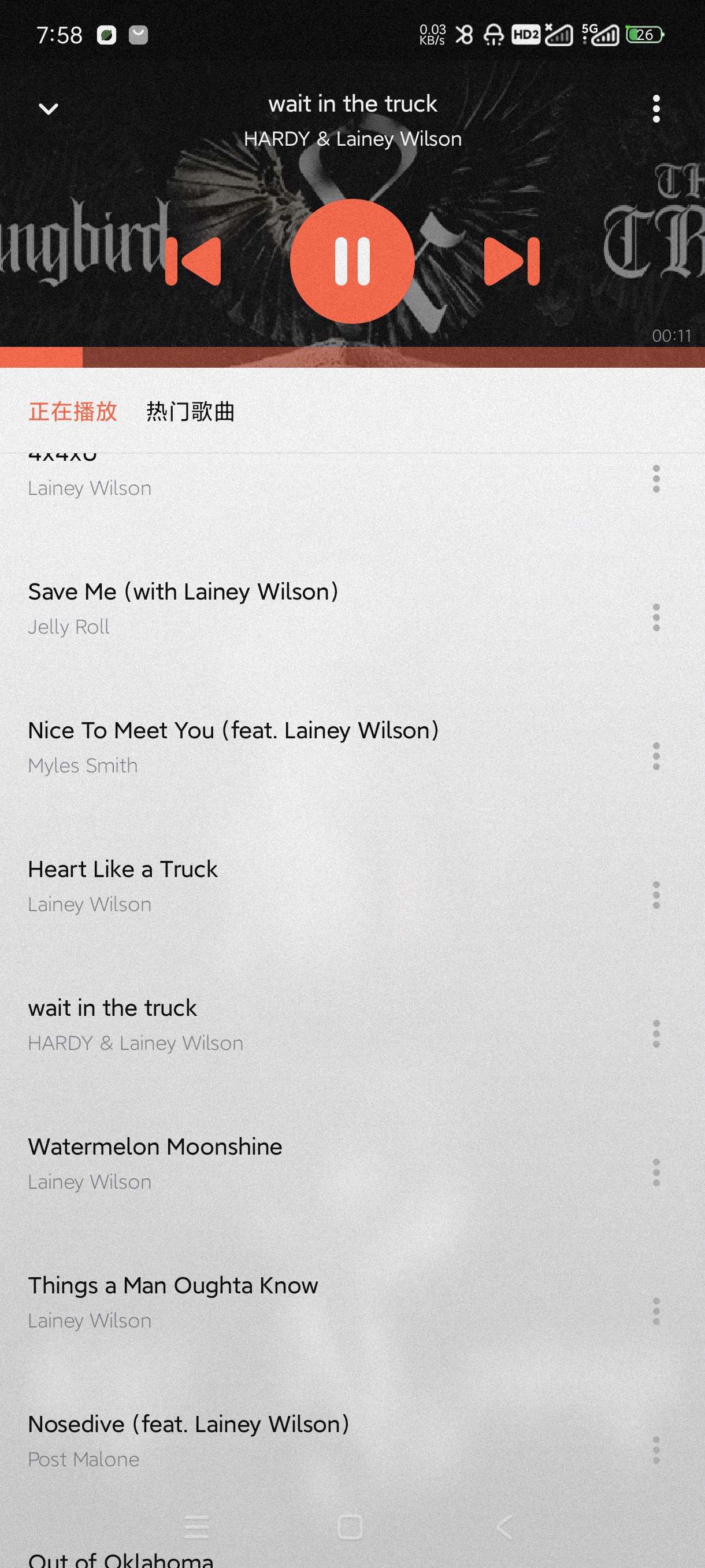Pause the current song
Screen dimensions: 705x1568
point(352,261)
